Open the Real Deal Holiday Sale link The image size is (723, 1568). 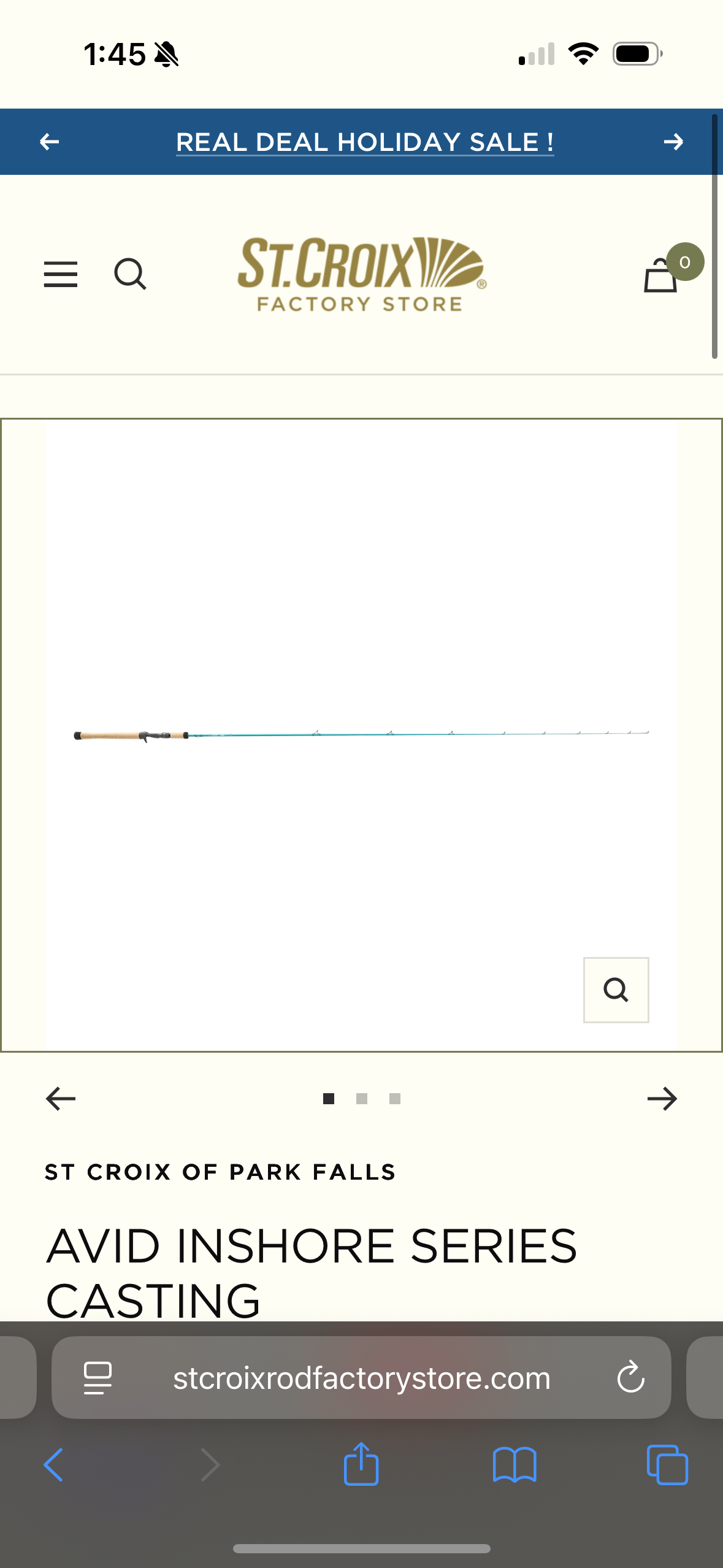click(365, 142)
